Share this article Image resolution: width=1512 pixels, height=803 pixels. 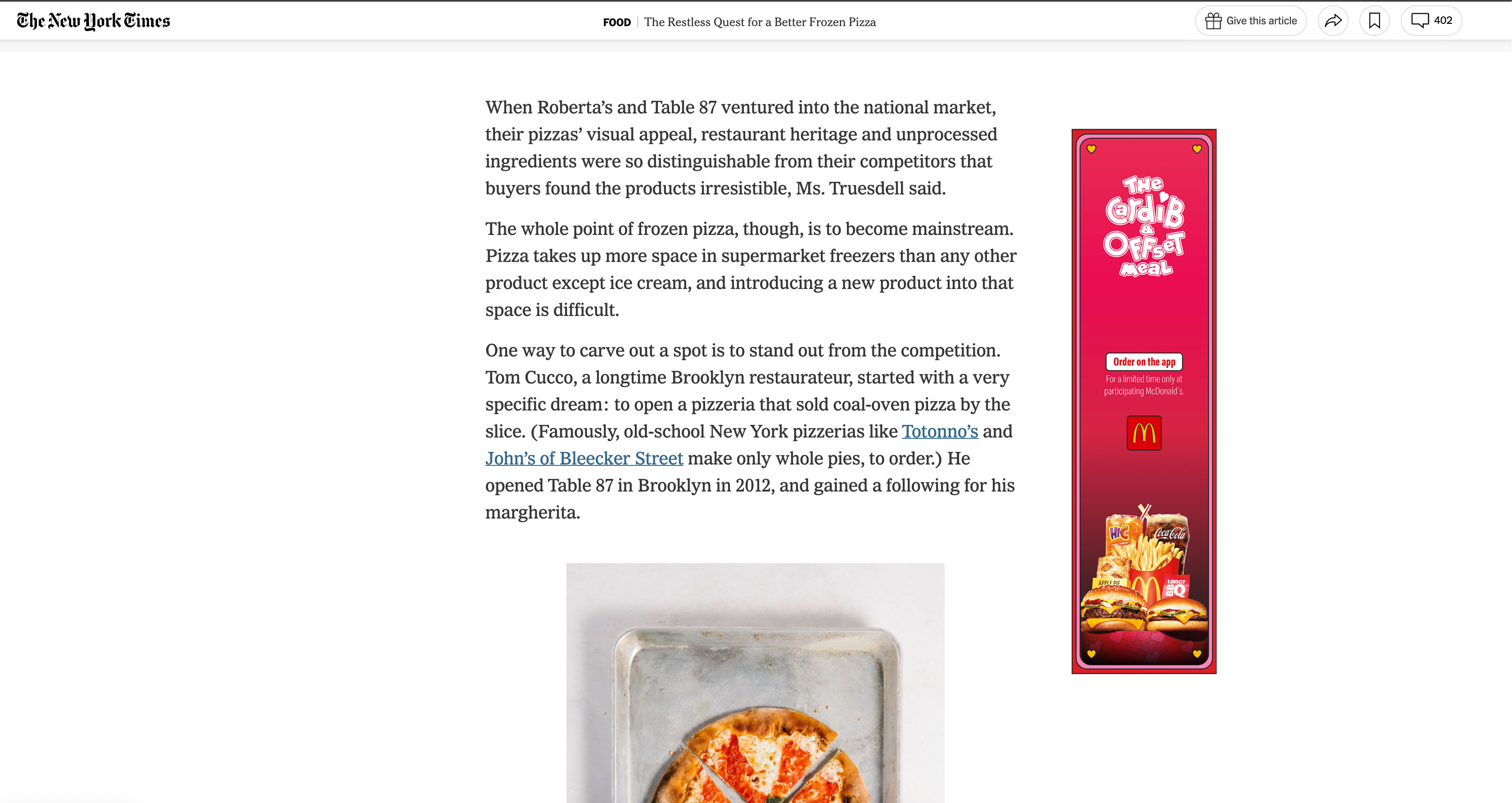coord(1333,21)
